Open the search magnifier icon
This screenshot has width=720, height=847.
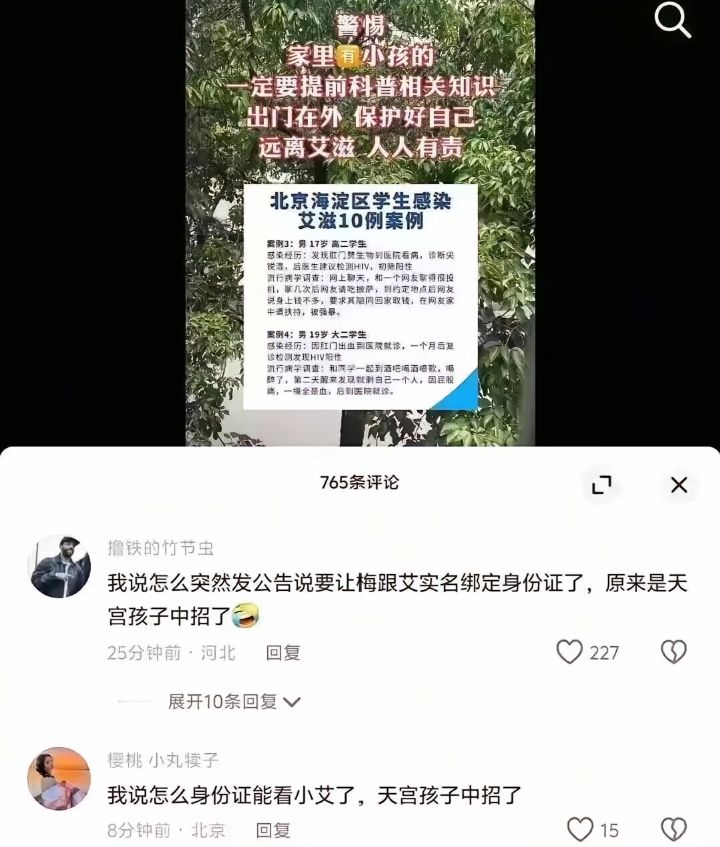tap(672, 21)
